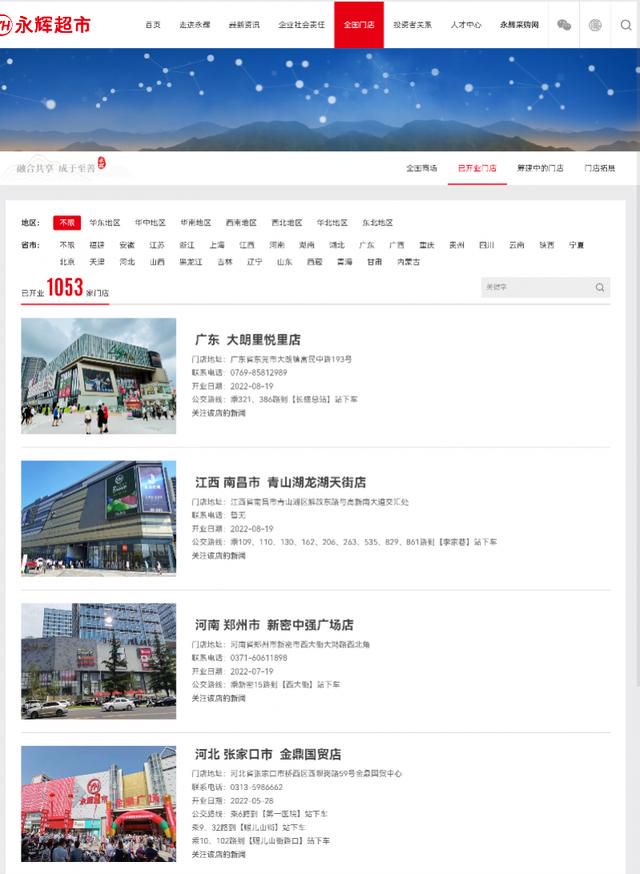Open 投资者关系 in top navigation
Image resolution: width=640 pixels, height=874 pixels.
tap(412, 24)
